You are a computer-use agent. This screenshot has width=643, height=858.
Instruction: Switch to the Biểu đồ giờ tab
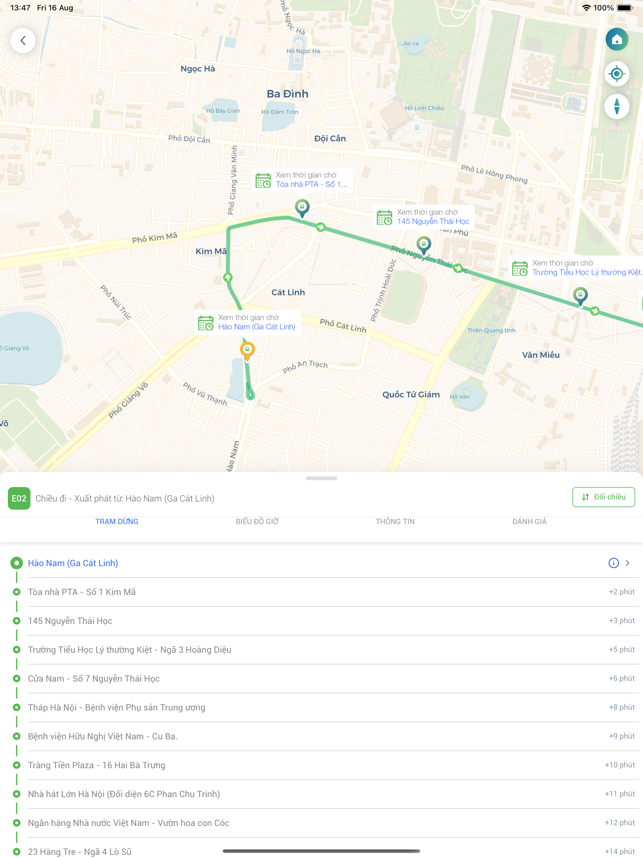(257, 522)
